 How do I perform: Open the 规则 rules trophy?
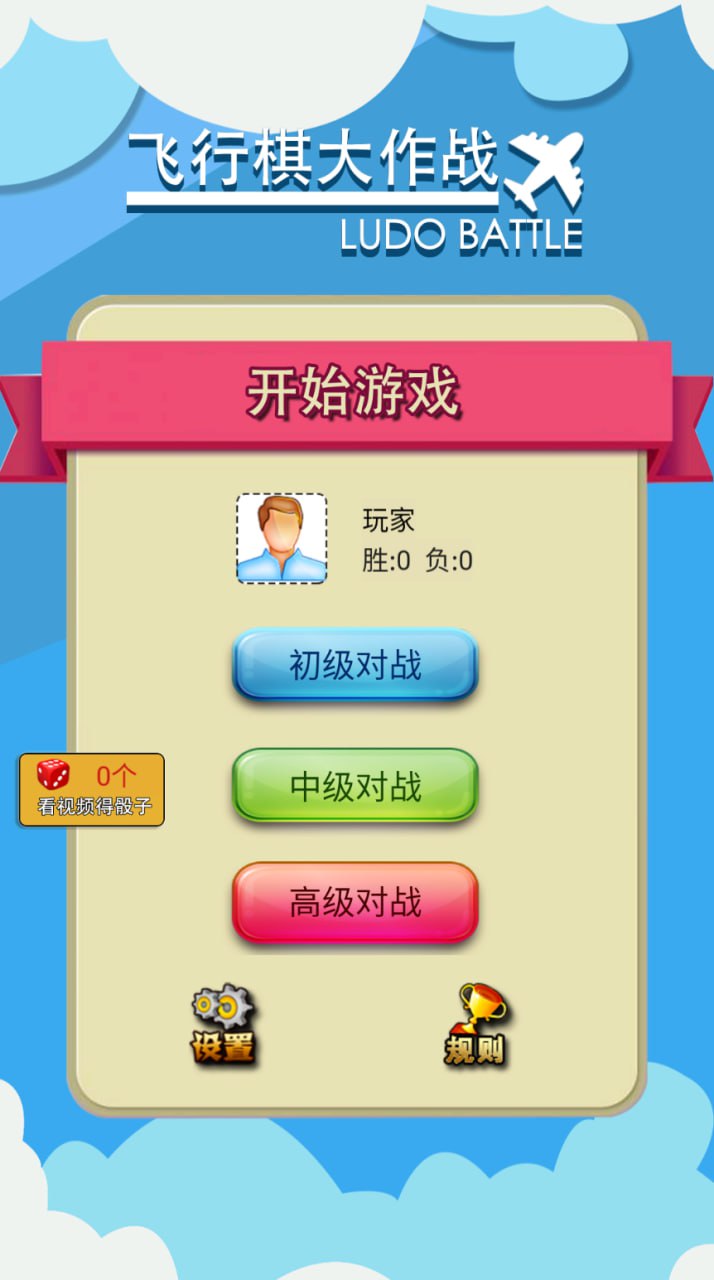[476, 1026]
